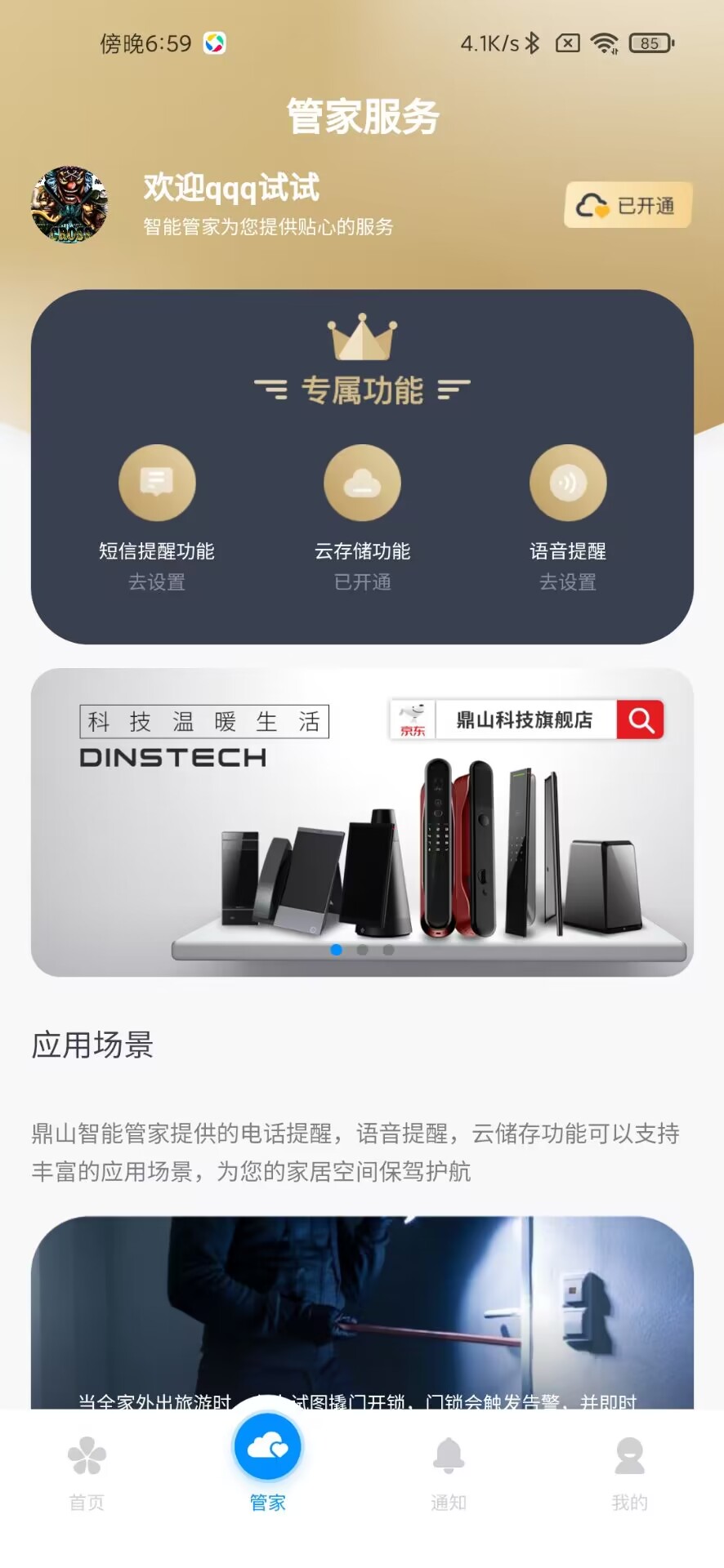Screen dimensions: 724x1568
Task: Tap the Bluetooth icon in the status bar
Action: [x=532, y=44]
